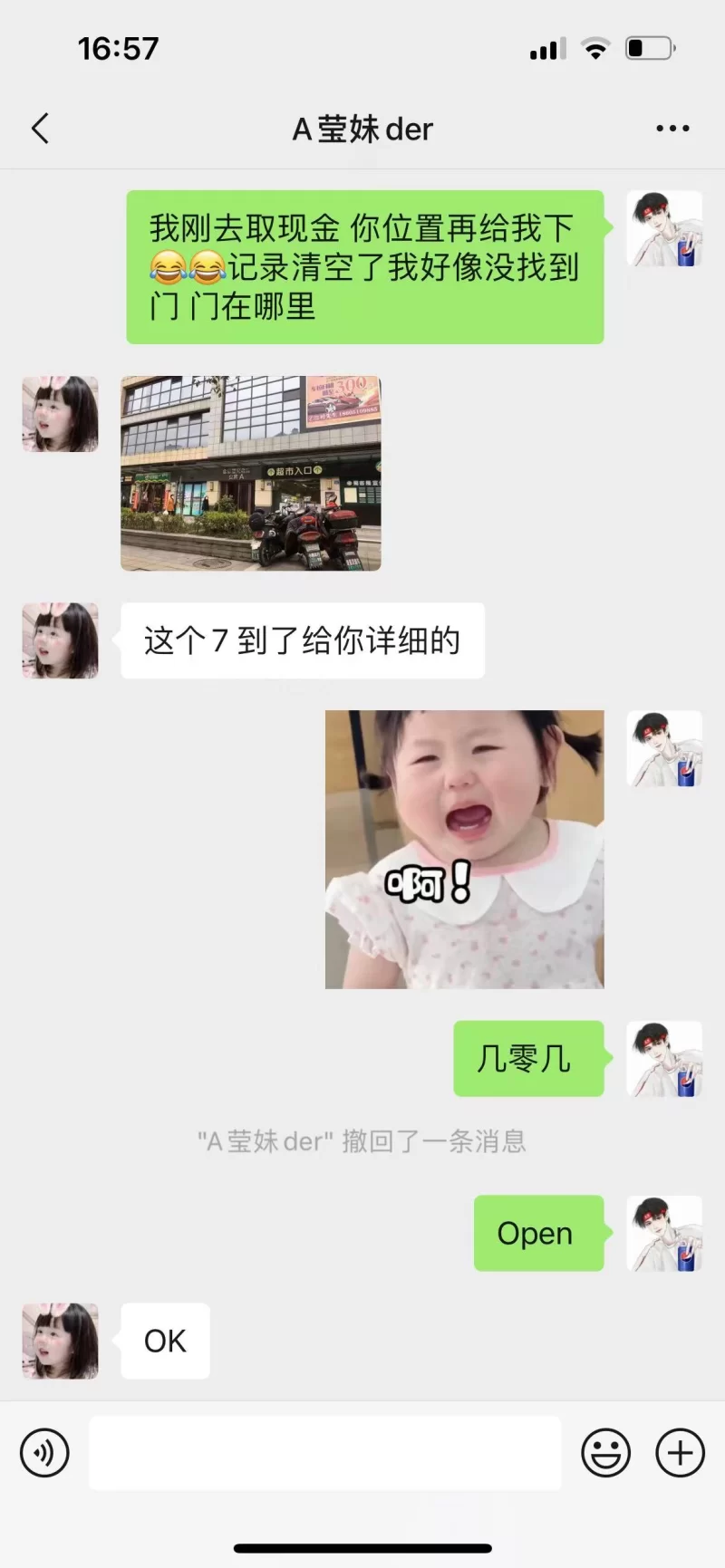Open the plus attachments menu

(680, 1453)
